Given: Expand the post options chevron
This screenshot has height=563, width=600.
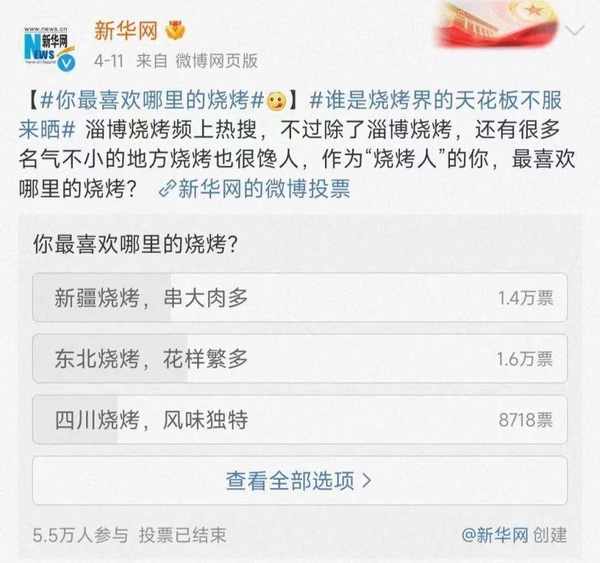Looking at the screenshot, I should pyautogui.click(x=575, y=31).
